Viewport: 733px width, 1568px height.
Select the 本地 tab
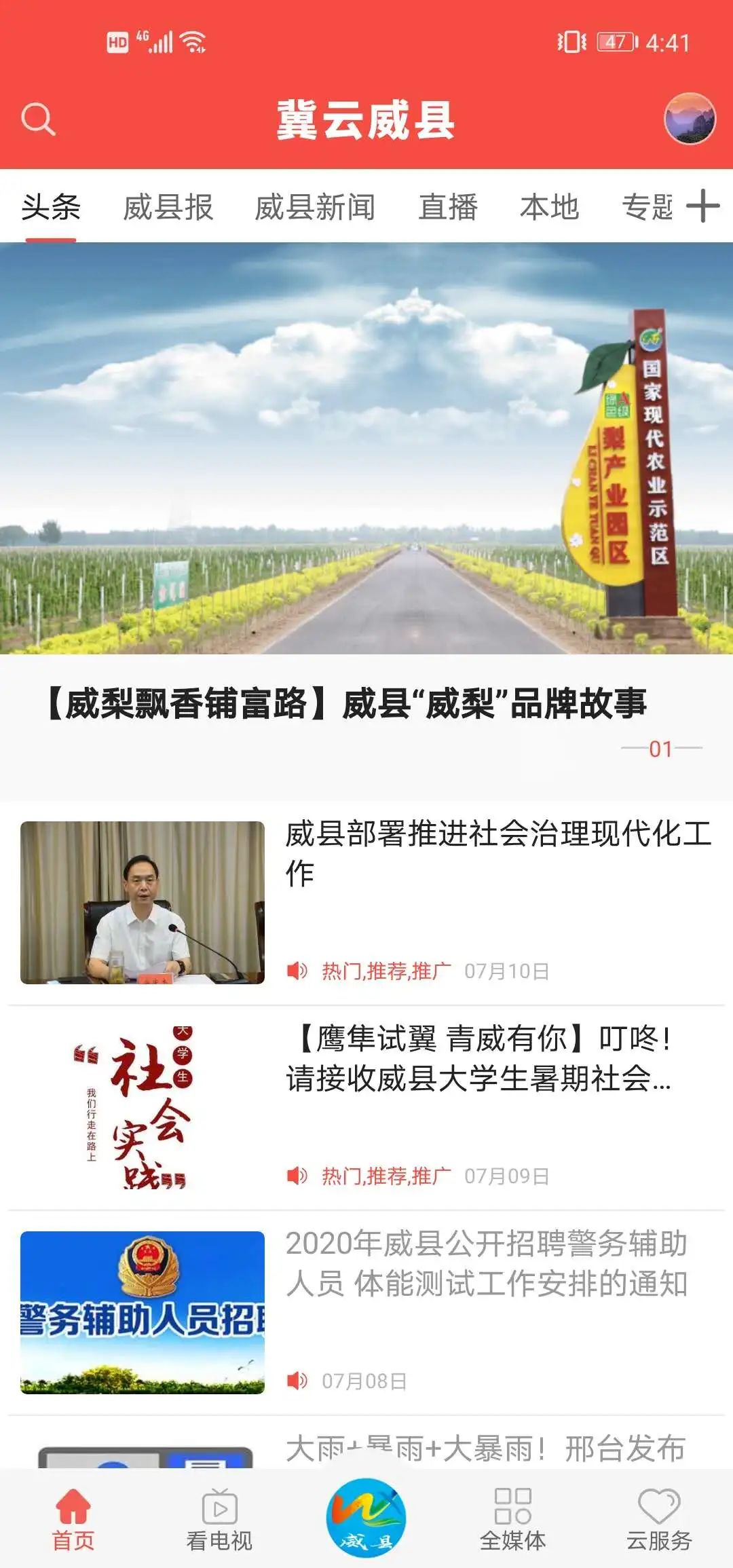coord(549,207)
